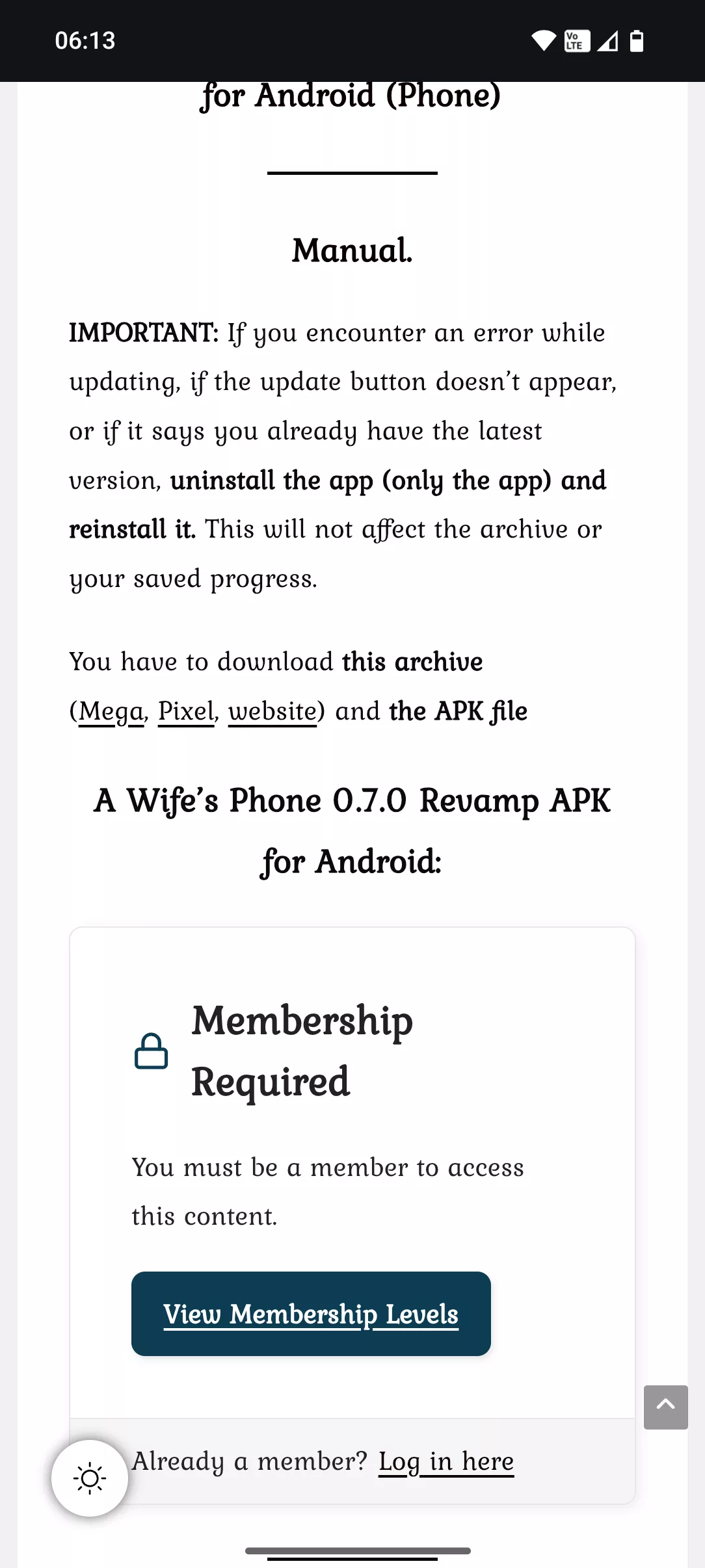Follow the Log in here link
The image size is (705, 1568).
tap(446, 1461)
